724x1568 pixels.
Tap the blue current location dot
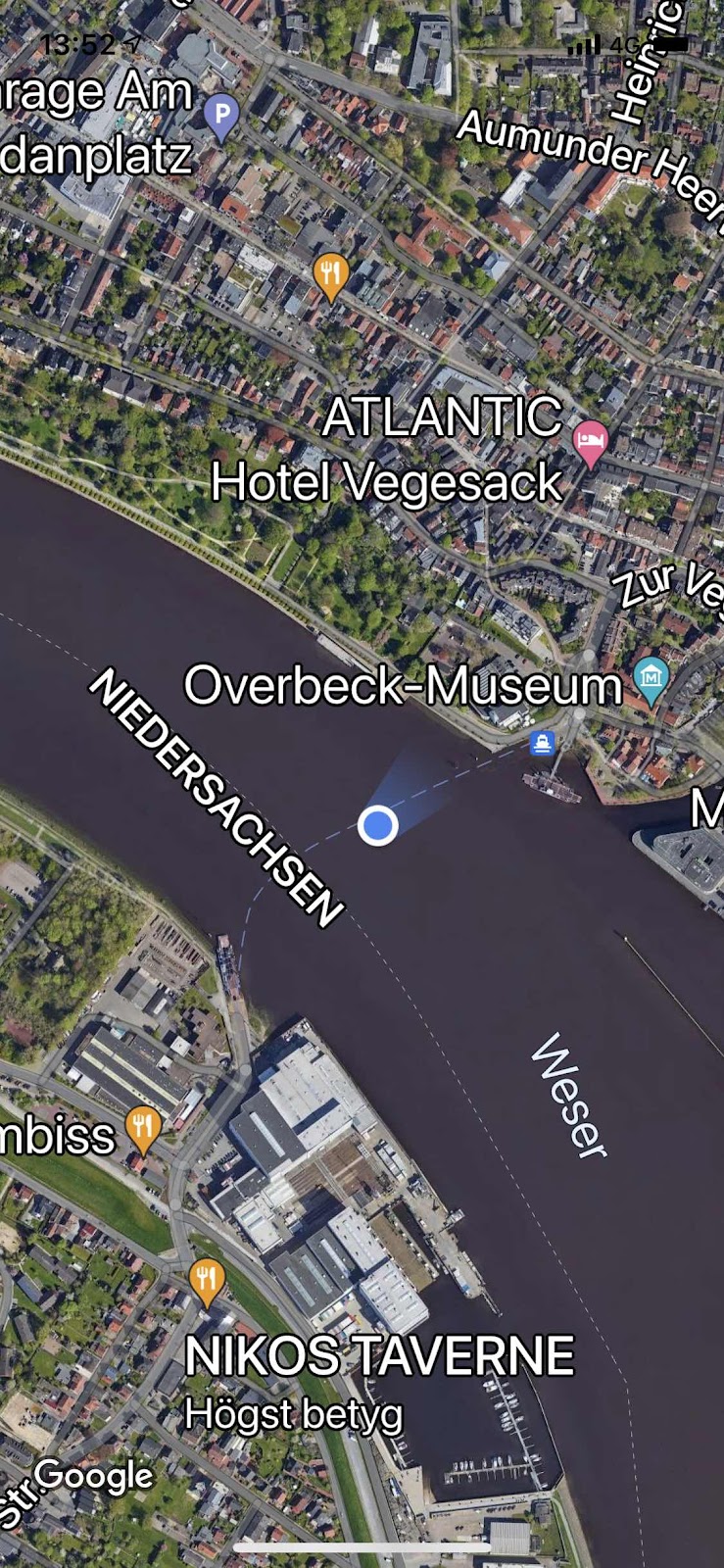(377, 825)
